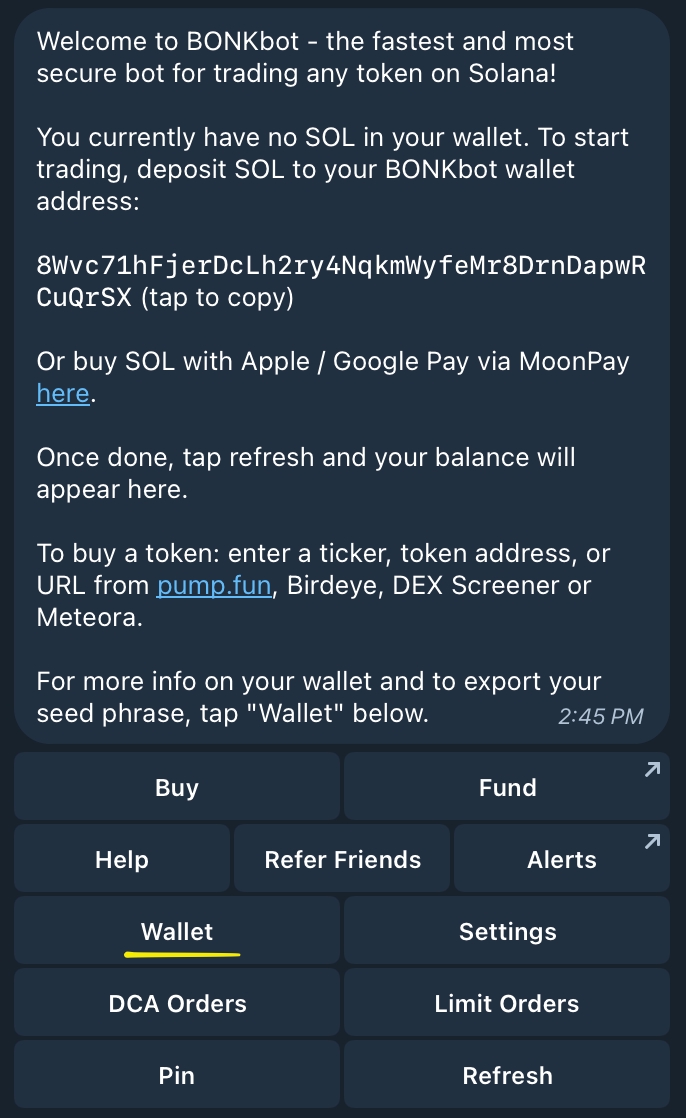This screenshot has height=1118, width=686.
Task: Open bot Settings
Action: pos(507,931)
